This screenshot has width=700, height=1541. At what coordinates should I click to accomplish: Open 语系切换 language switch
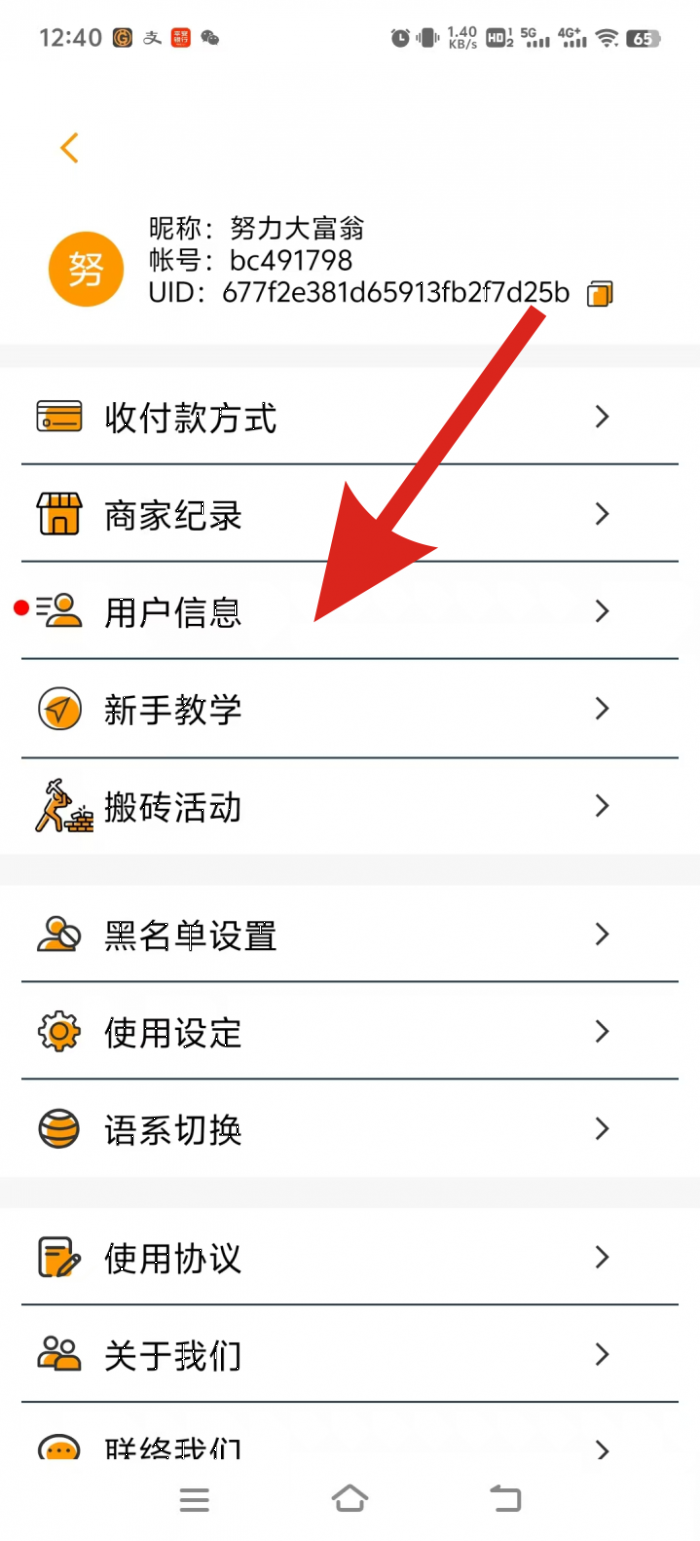click(x=349, y=1129)
